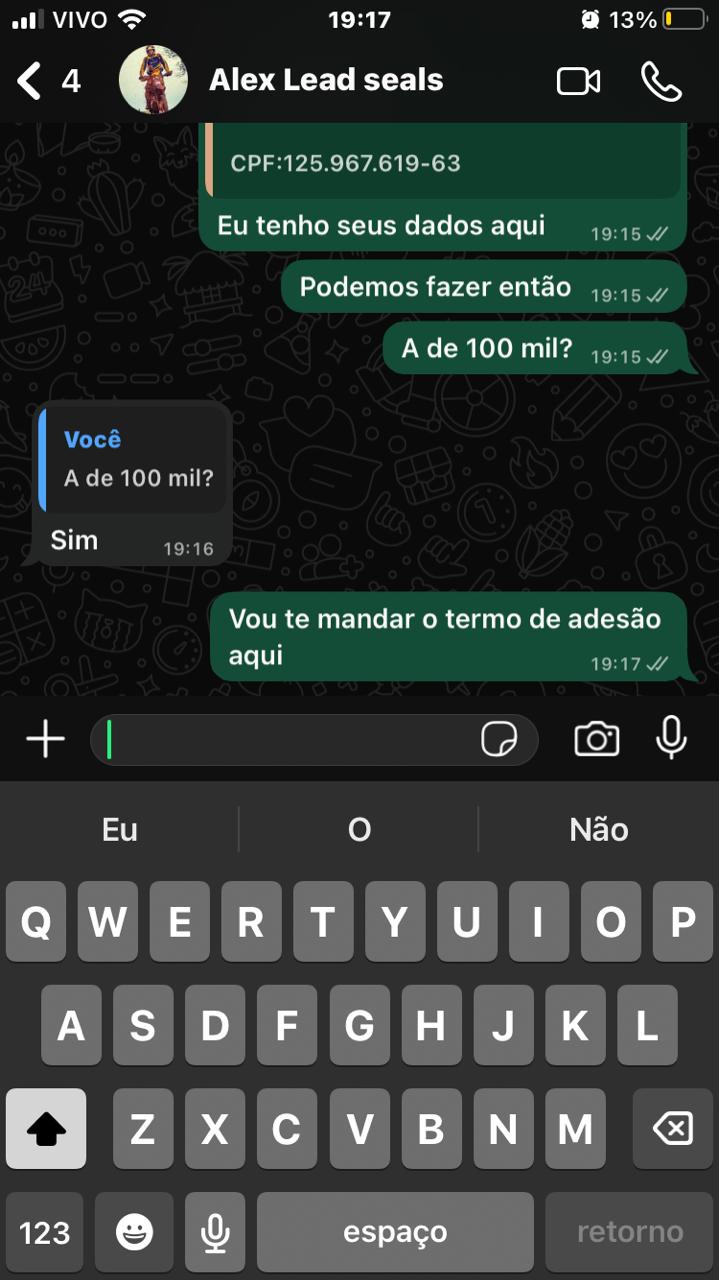Toggle the shift key
The height and width of the screenshot is (1280, 719).
[46, 1129]
